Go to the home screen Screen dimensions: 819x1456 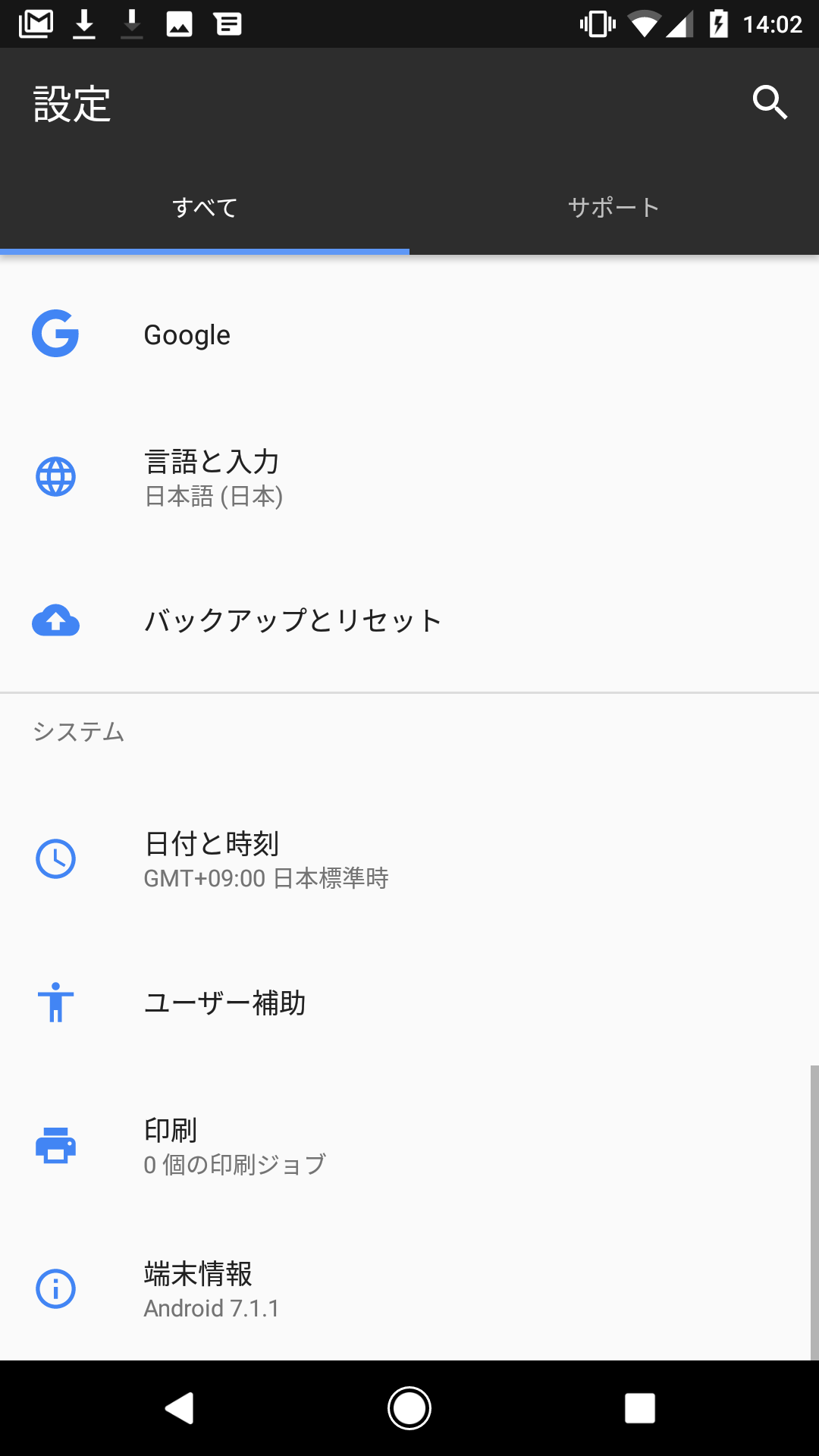tap(409, 1408)
